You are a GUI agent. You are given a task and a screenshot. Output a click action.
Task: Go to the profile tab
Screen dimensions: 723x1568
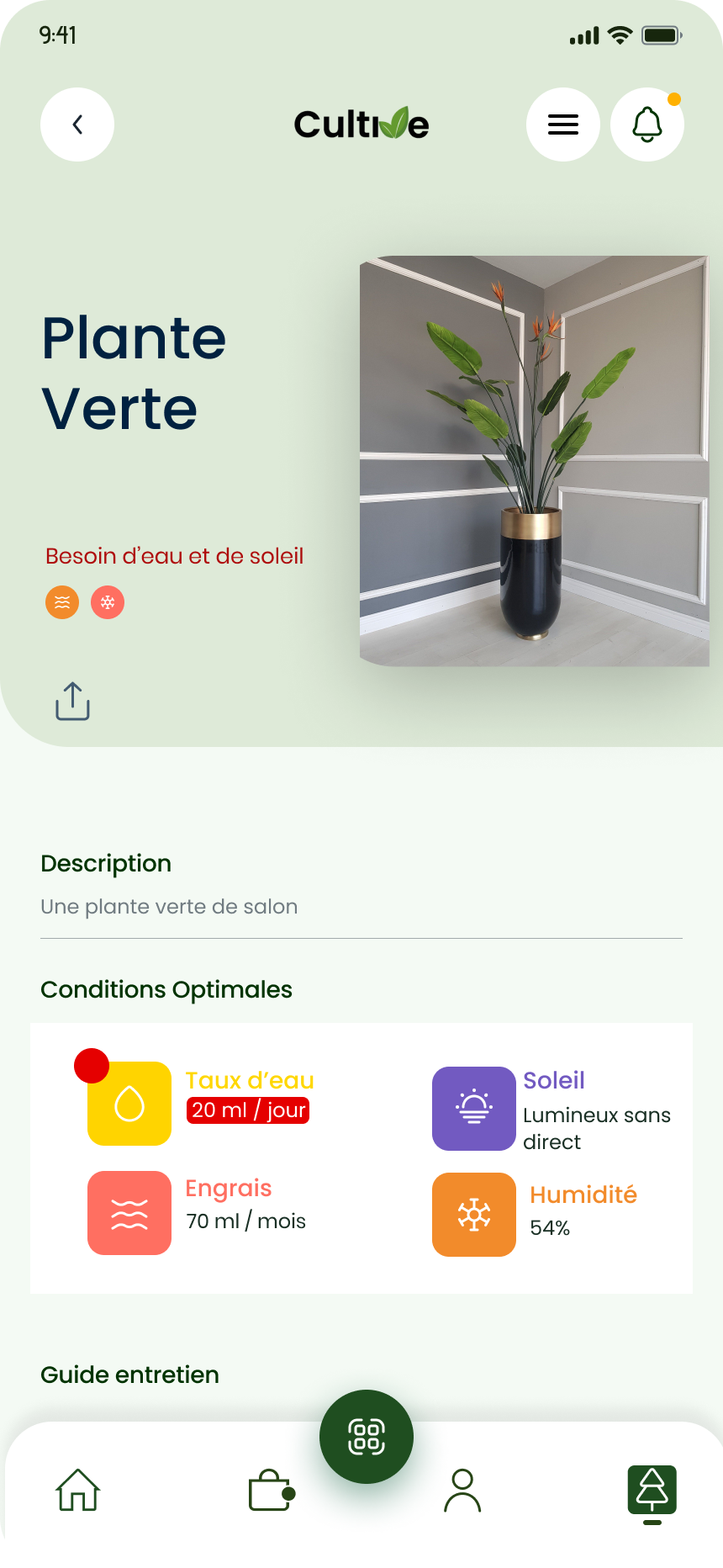click(462, 1490)
